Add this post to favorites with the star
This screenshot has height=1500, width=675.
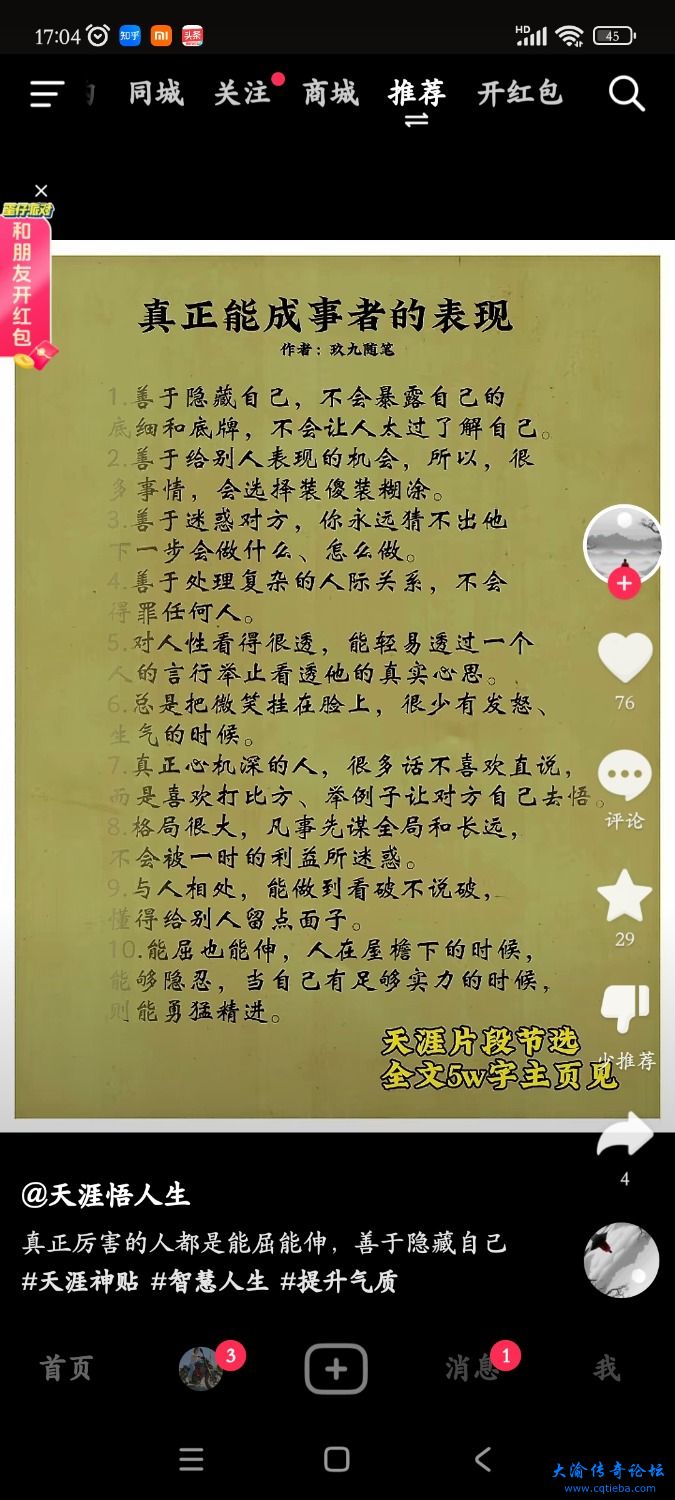pyautogui.click(x=625, y=896)
